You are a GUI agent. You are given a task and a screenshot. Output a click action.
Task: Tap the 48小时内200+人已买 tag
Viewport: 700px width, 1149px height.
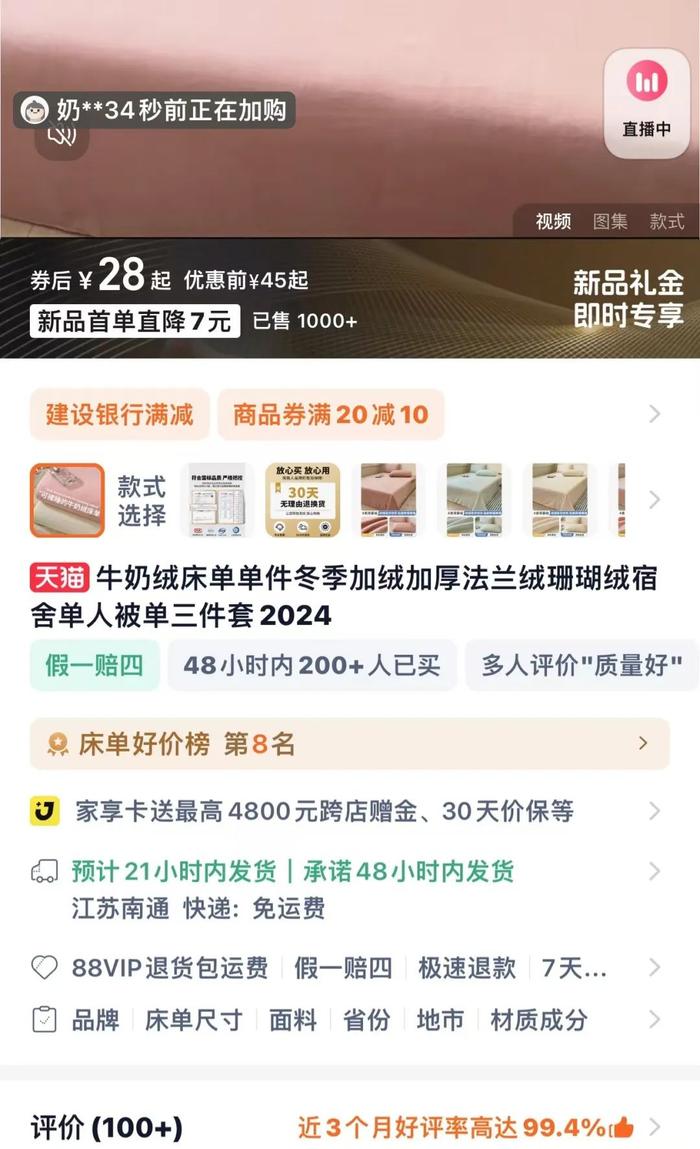tap(311, 665)
